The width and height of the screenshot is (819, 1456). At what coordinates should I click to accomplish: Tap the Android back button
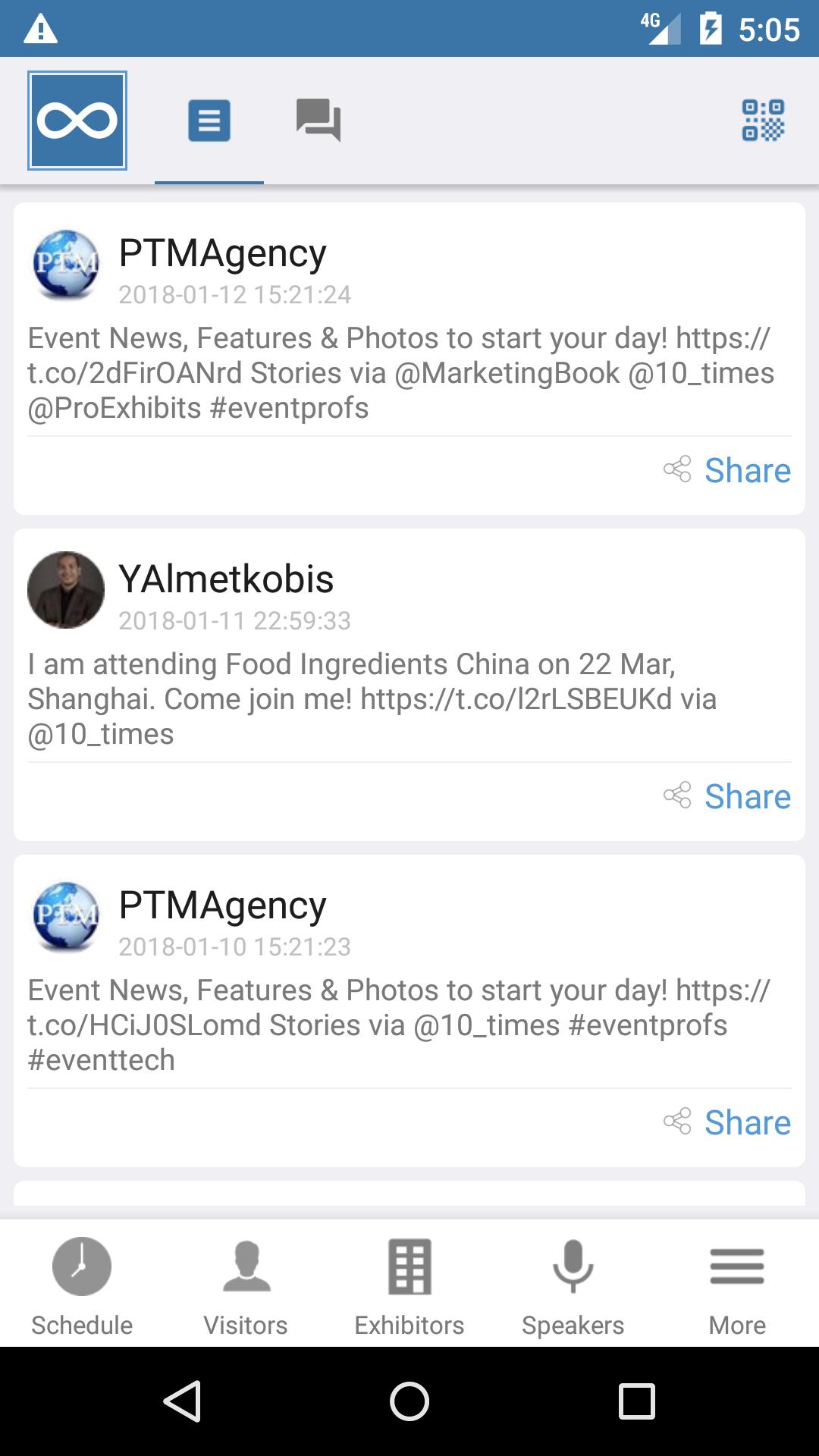pyautogui.click(x=182, y=1401)
